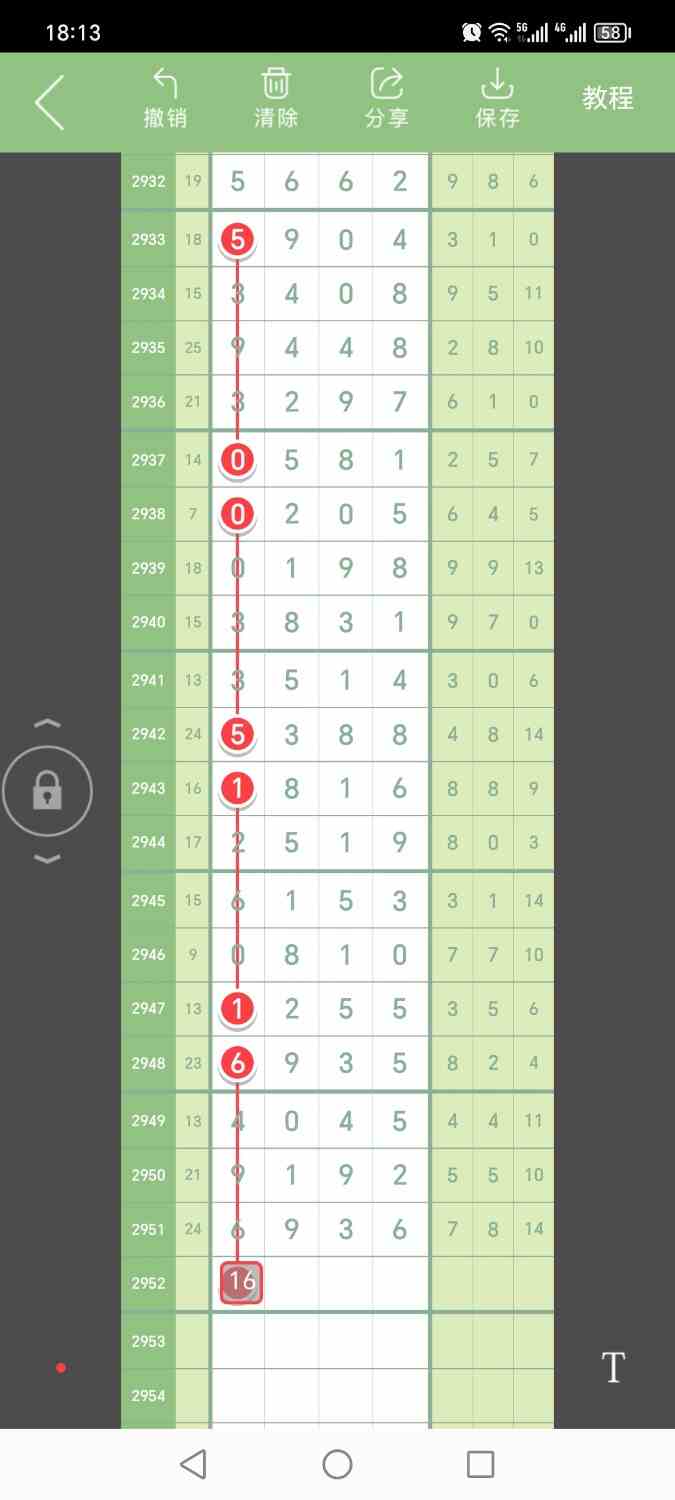Pick the red dot pen color

click(61, 1368)
